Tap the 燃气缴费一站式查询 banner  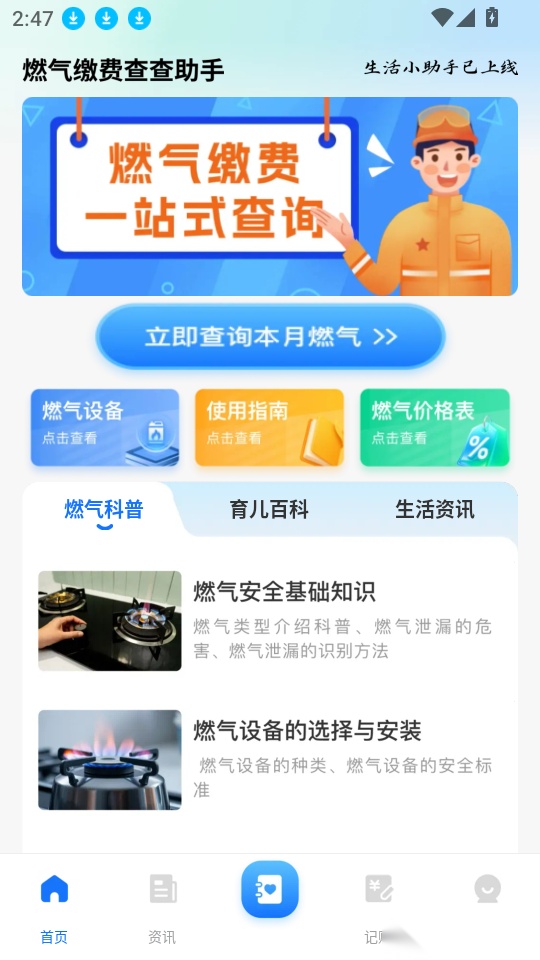[270, 197]
